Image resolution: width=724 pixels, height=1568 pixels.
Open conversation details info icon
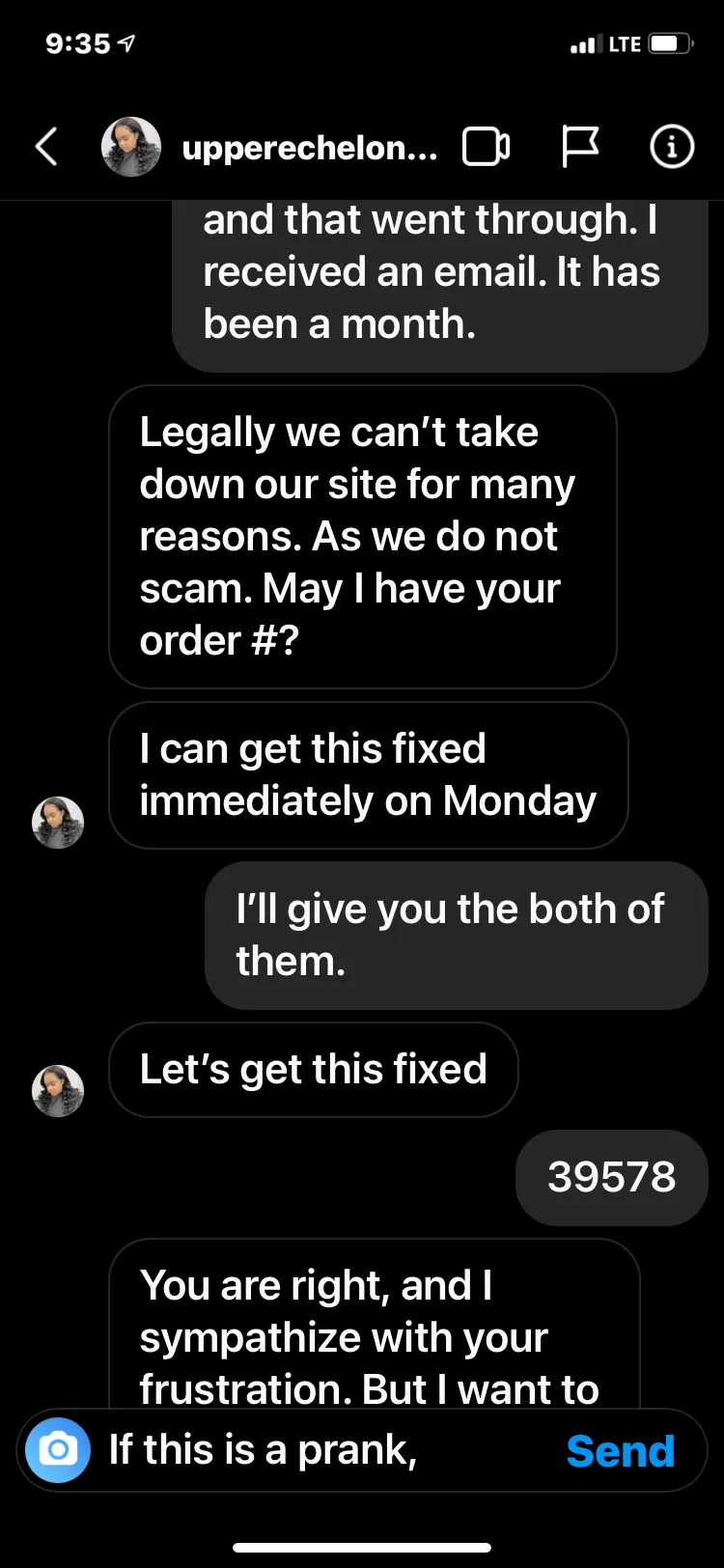[672, 147]
